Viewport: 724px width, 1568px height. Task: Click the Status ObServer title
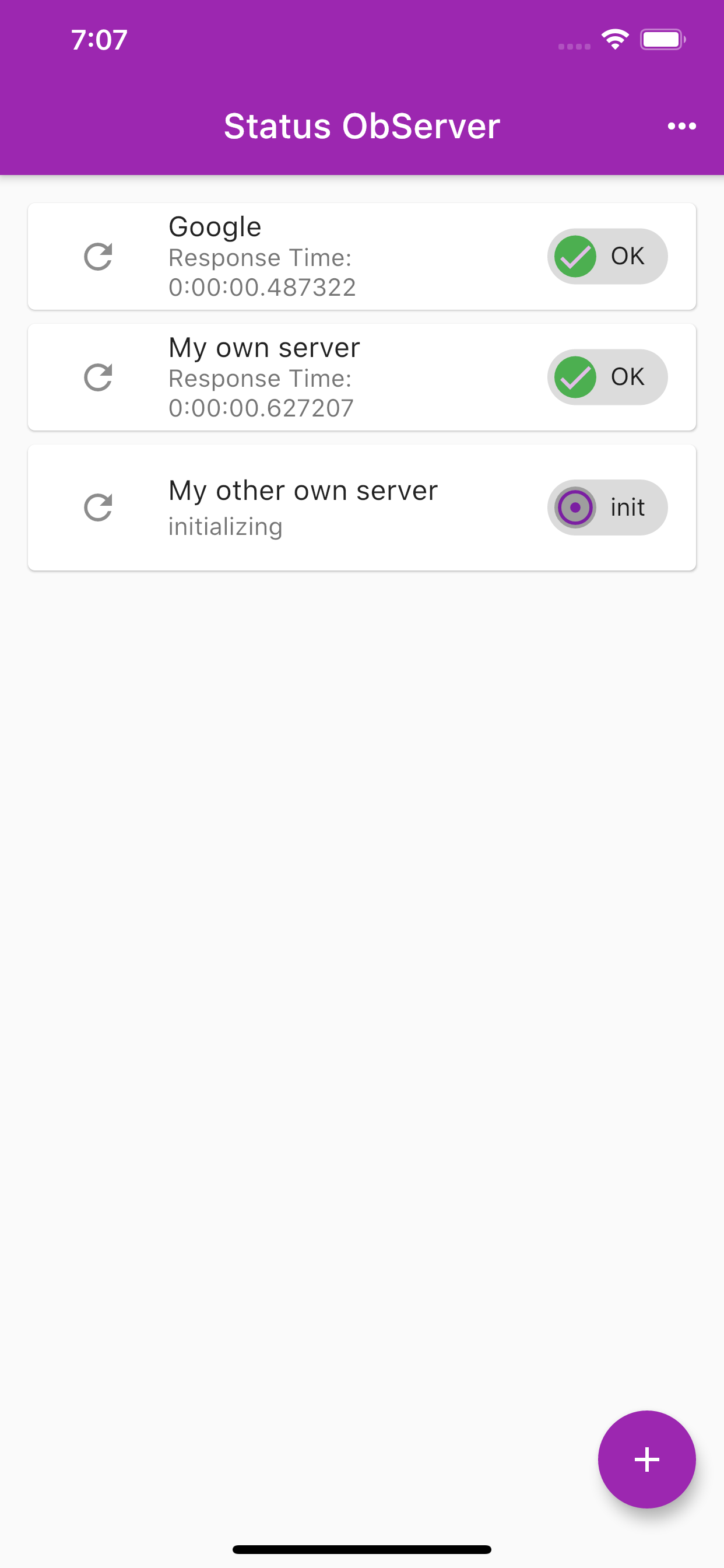361,125
